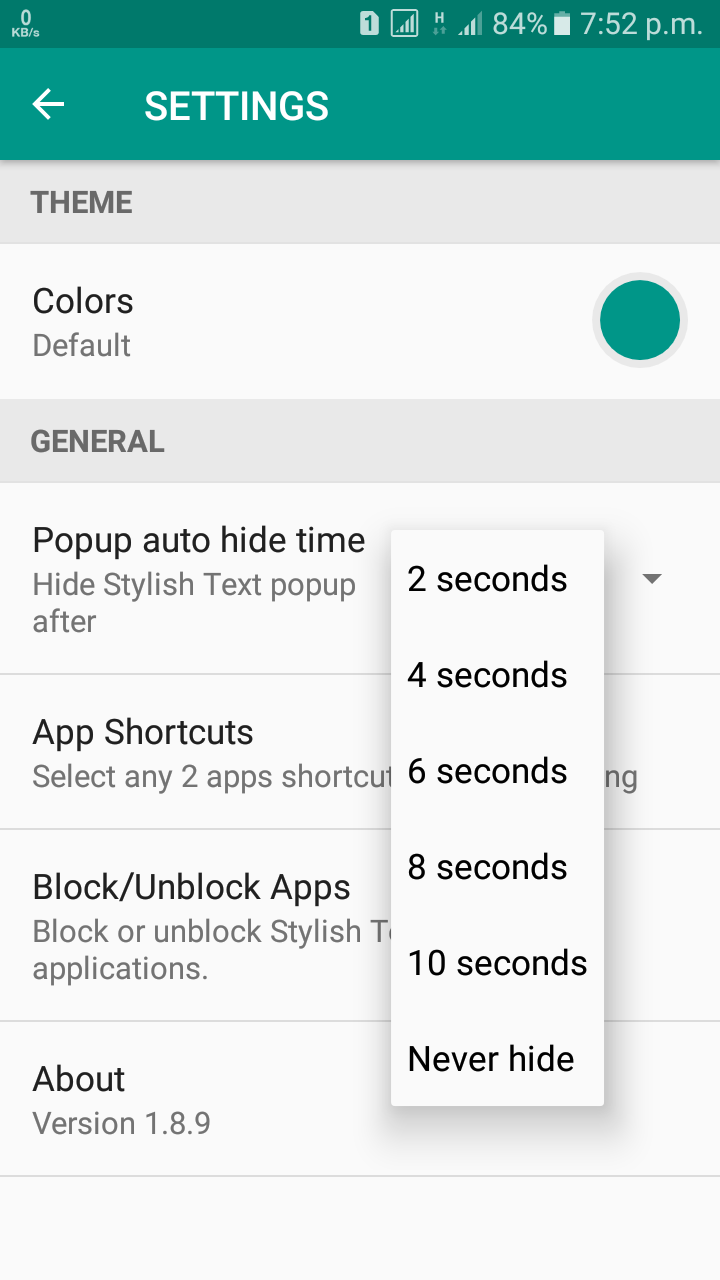Tap the teal color swatch
This screenshot has width=720, height=1280.
(639, 320)
